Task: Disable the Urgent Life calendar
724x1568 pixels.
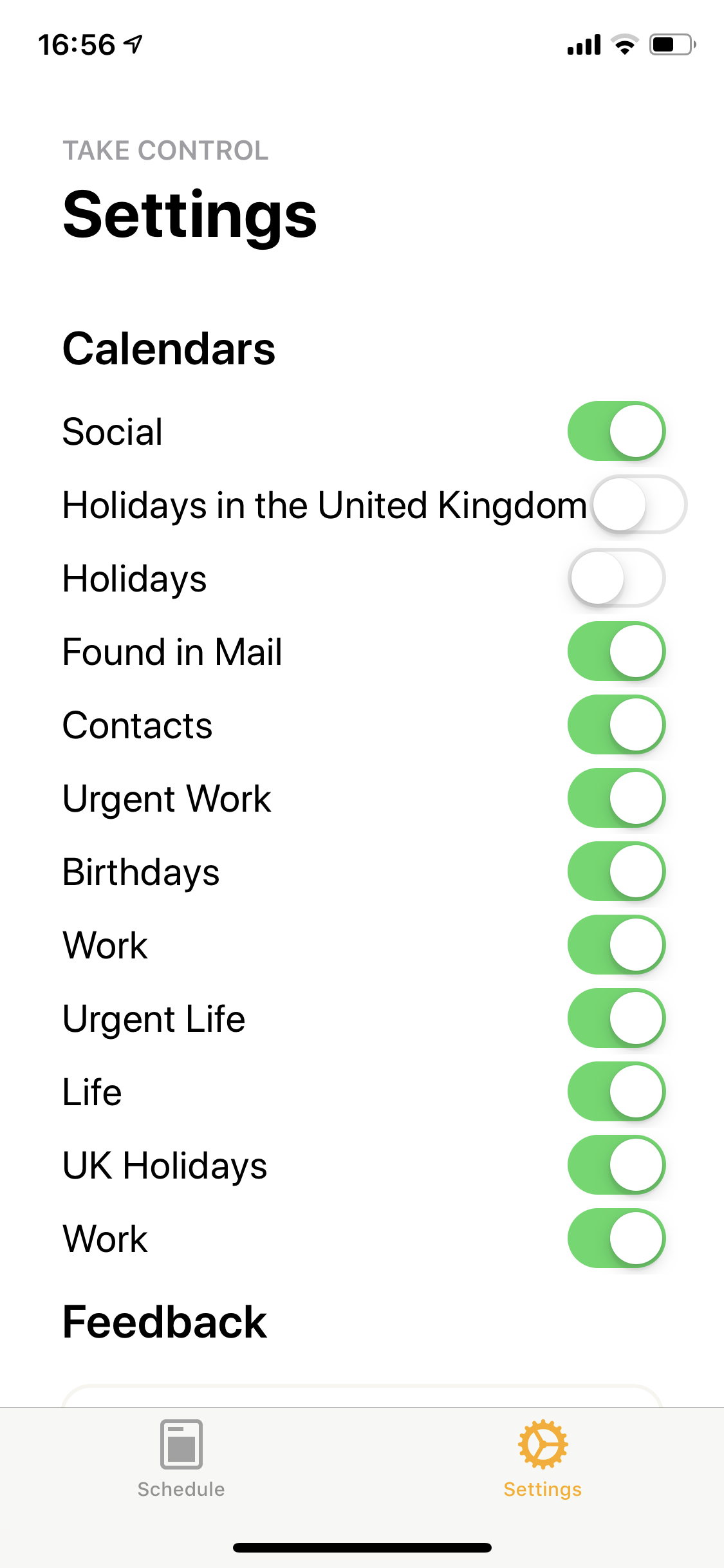Action: pos(617,1018)
